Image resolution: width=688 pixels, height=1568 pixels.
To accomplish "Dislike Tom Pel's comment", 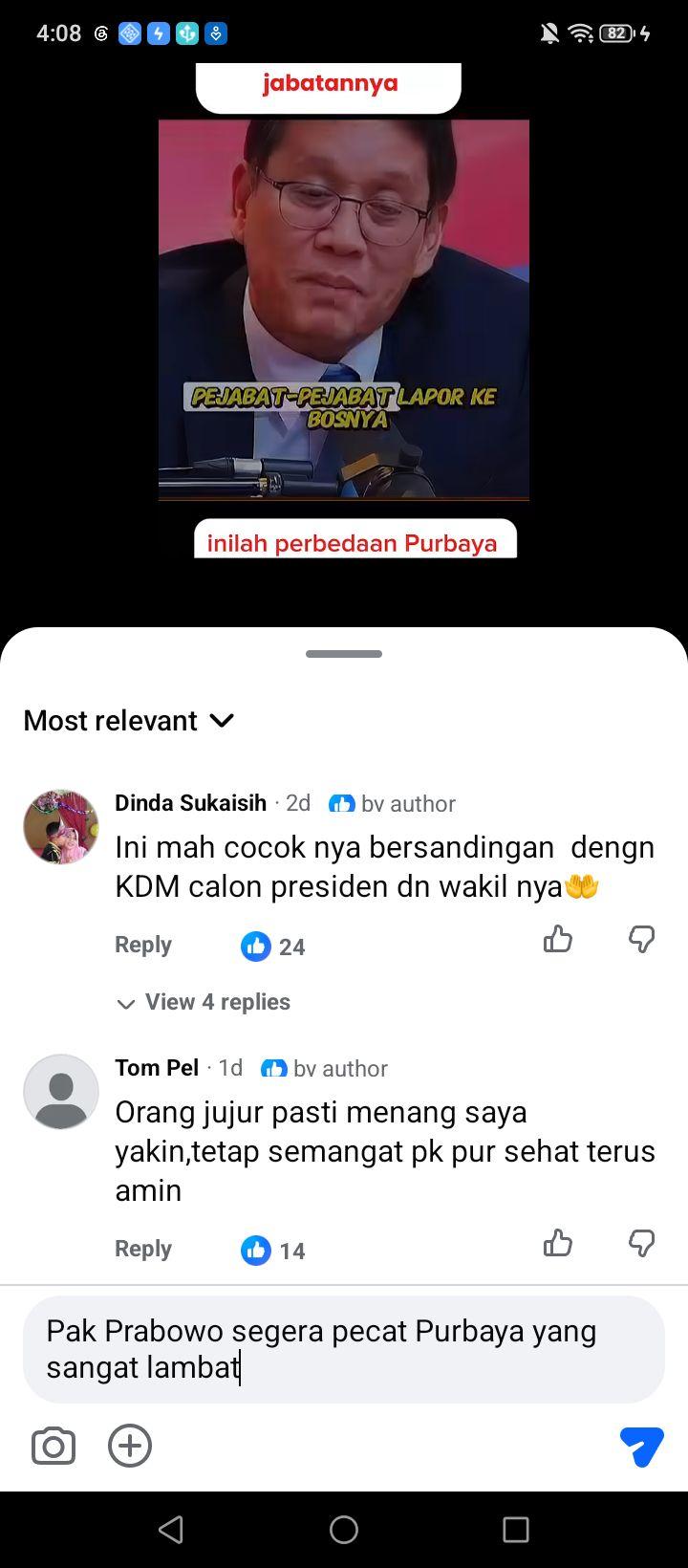I will point(641,1244).
